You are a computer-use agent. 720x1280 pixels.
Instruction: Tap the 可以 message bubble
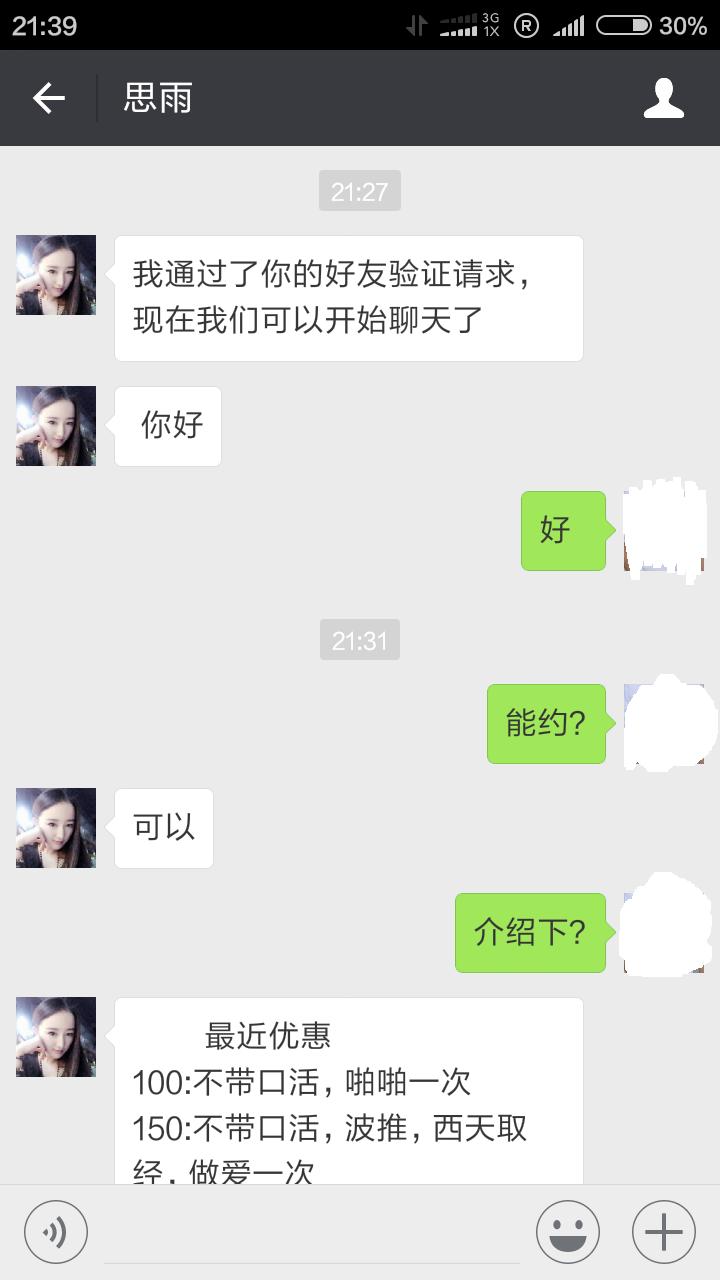(163, 827)
